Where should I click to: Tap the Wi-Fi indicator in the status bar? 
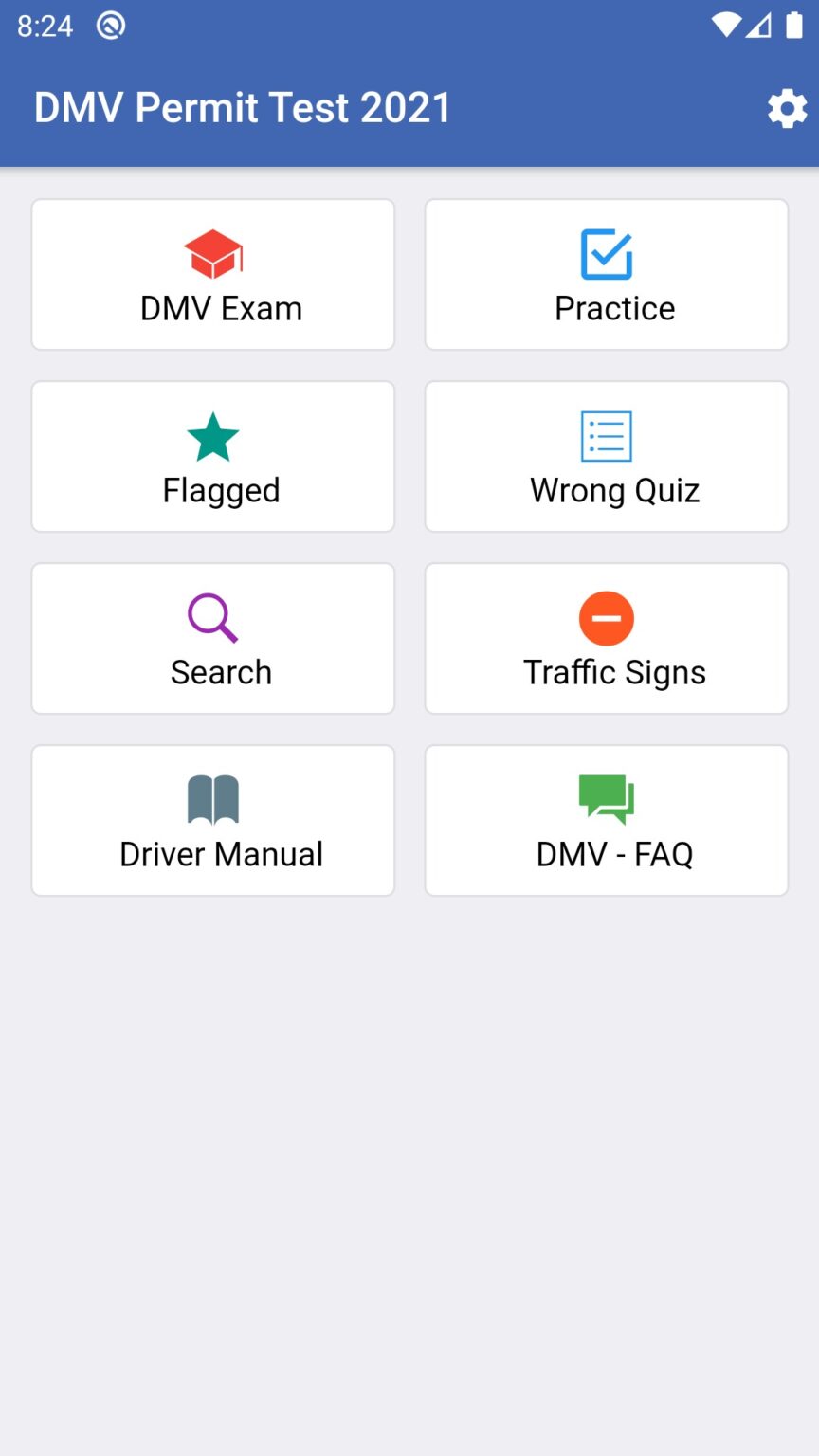(x=726, y=26)
